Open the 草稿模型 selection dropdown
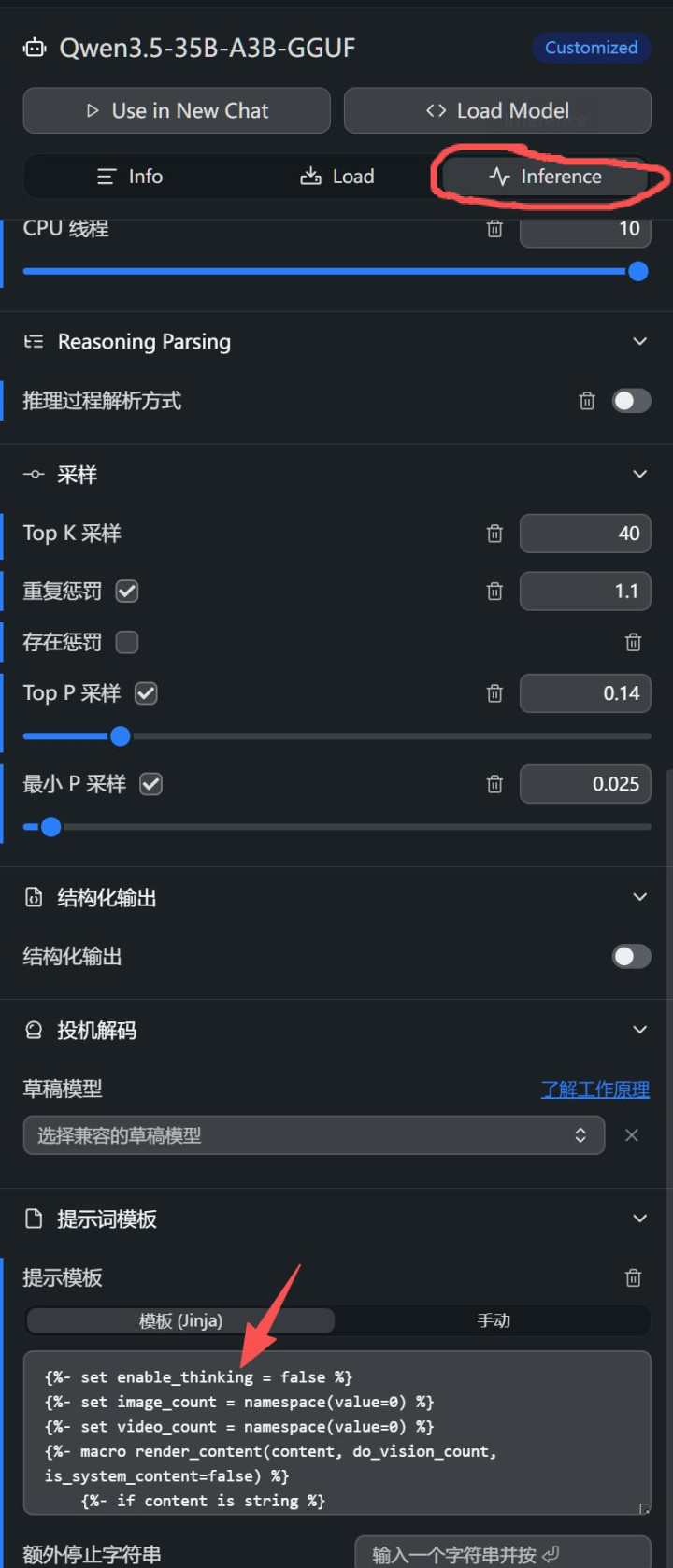The height and width of the screenshot is (1568, 673). coord(313,1135)
